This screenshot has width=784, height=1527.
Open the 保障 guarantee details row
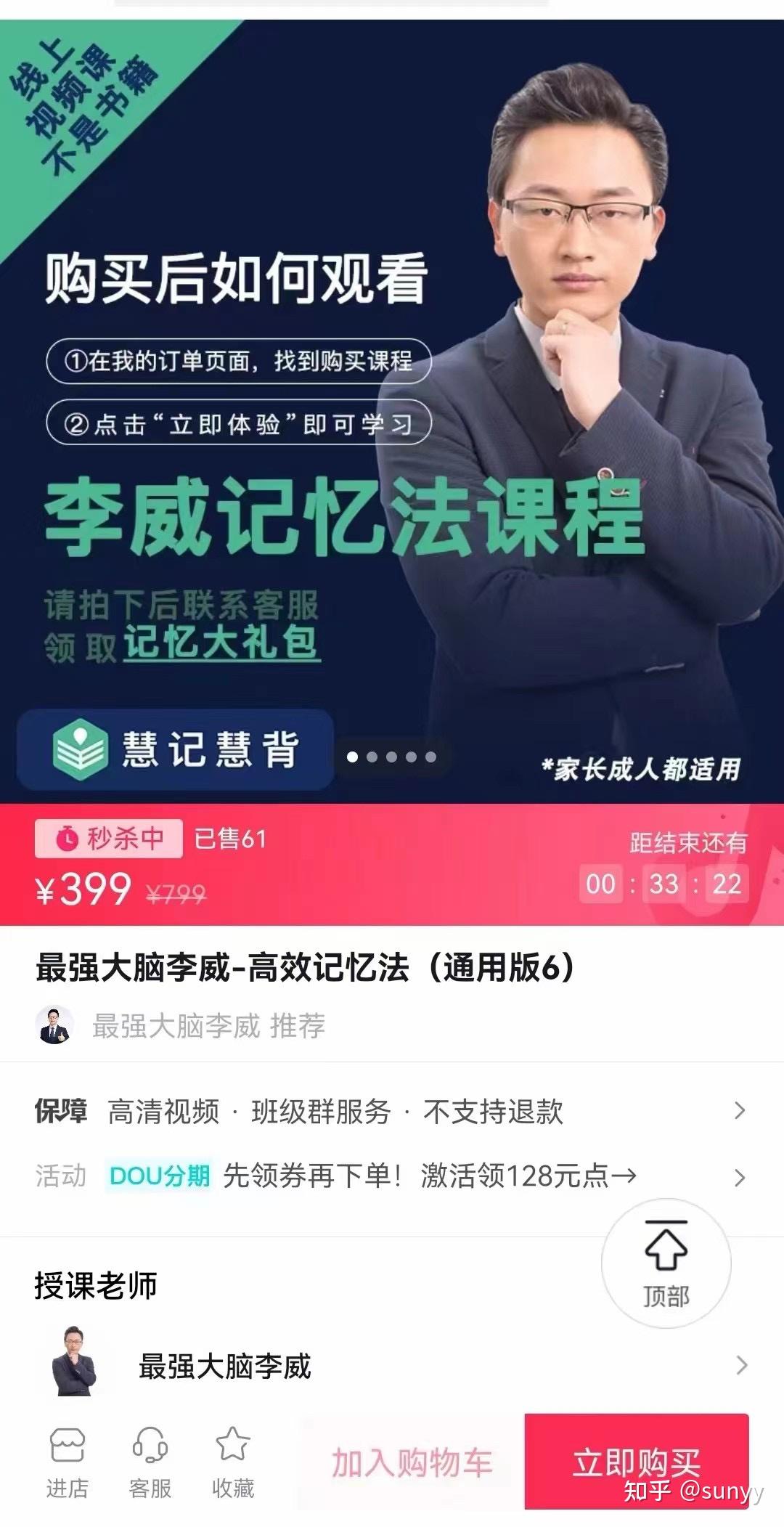pos(391,1111)
